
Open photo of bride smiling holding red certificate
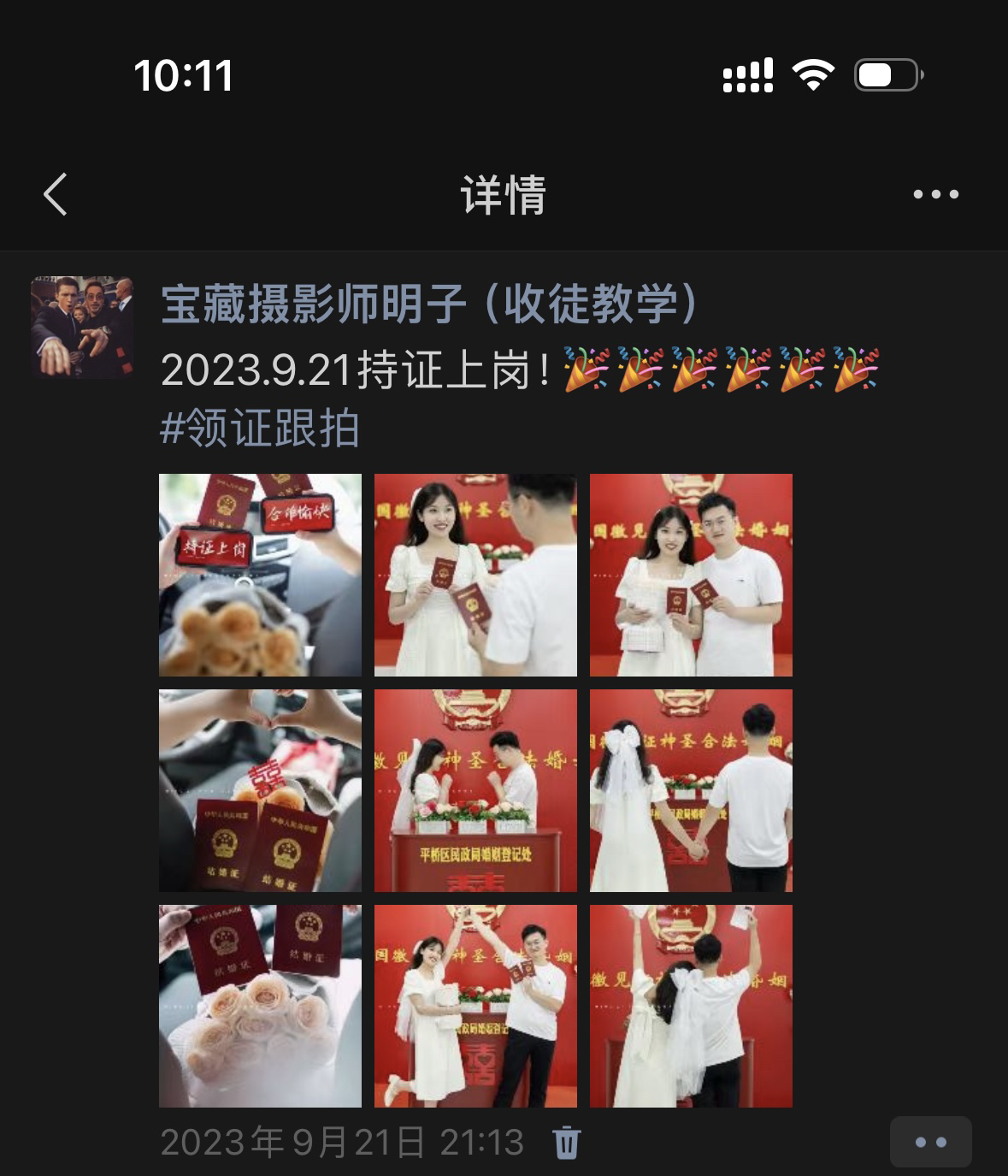475,575
